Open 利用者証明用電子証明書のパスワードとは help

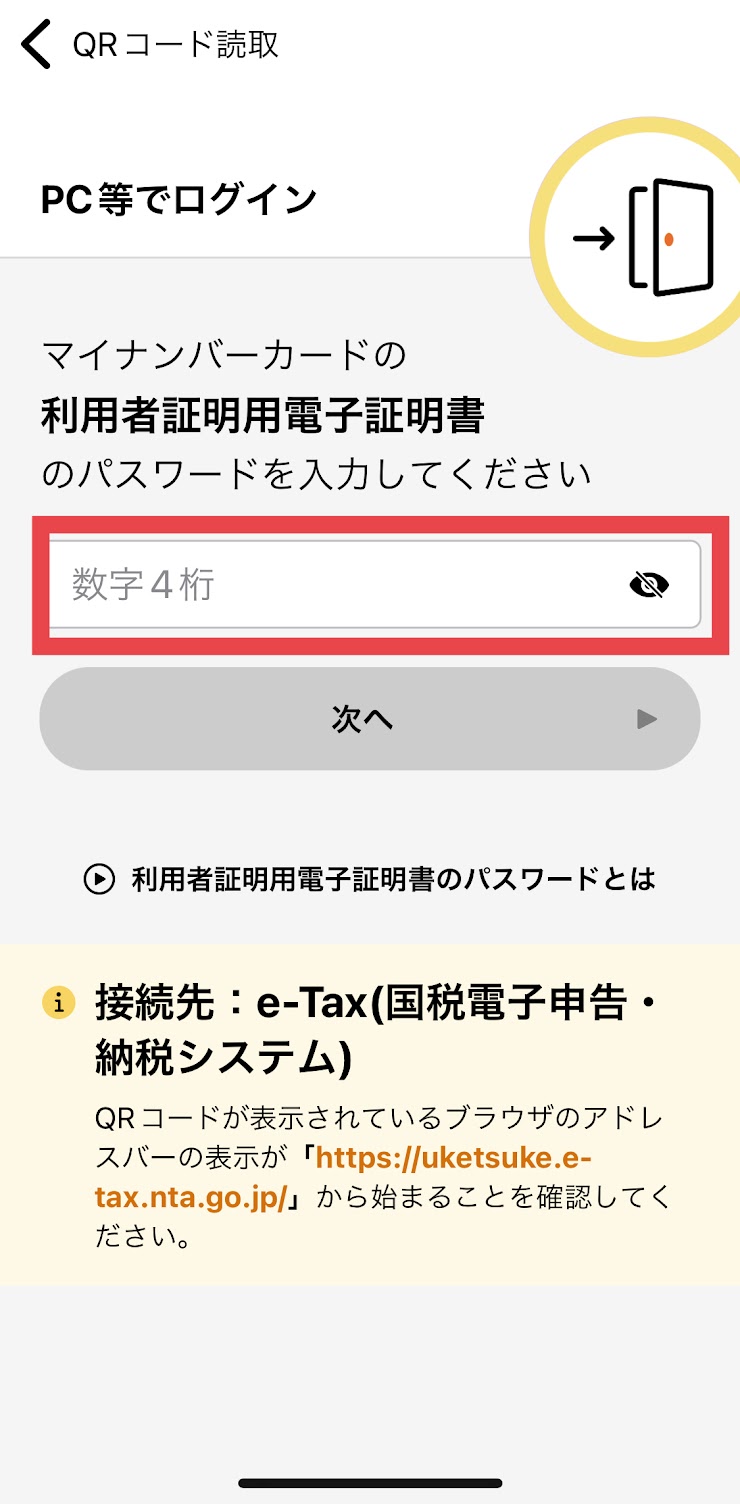coord(370,879)
